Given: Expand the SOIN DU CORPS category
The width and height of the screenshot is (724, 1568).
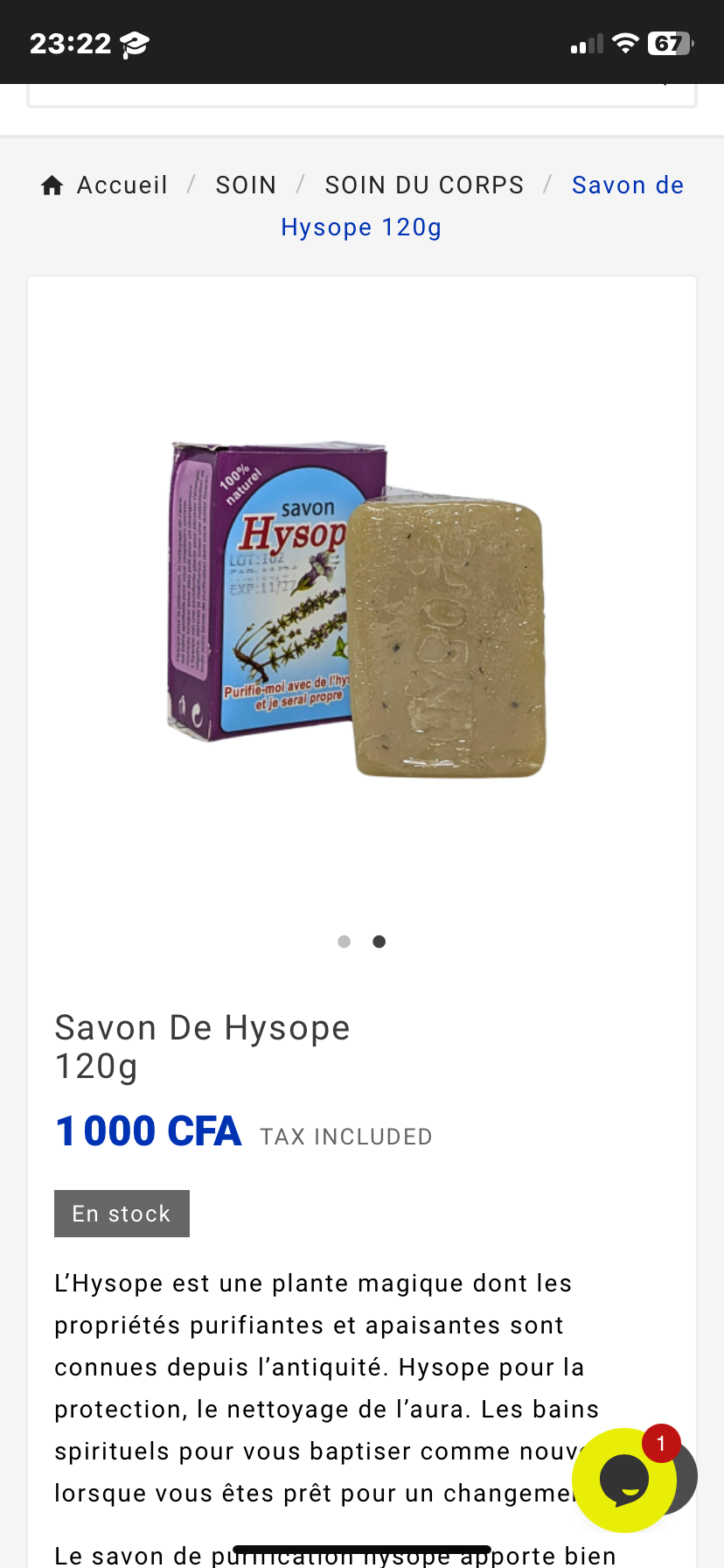Looking at the screenshot, I should pyautogui.click(x=424, y=184).
